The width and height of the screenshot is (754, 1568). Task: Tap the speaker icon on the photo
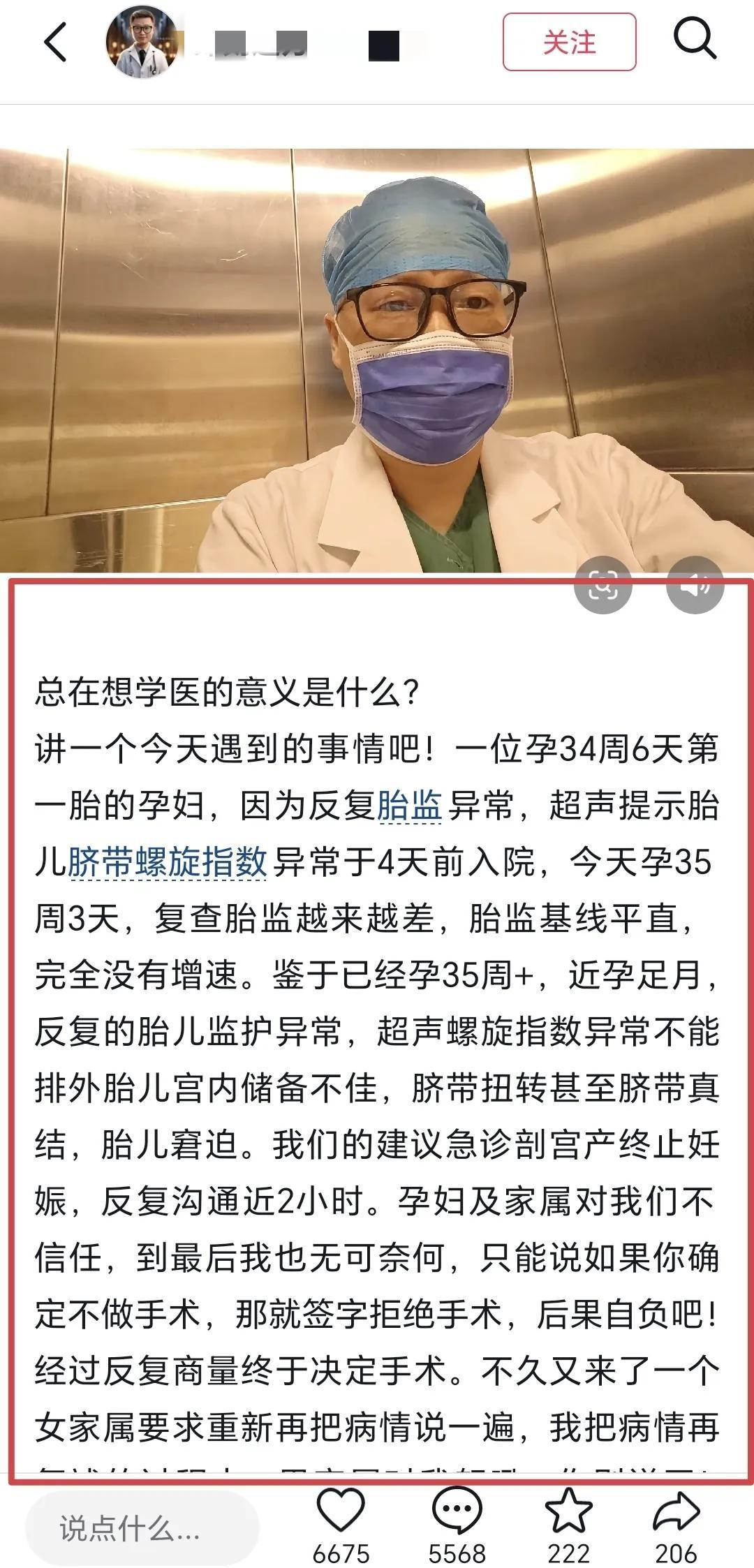click(x=695, y=585)
